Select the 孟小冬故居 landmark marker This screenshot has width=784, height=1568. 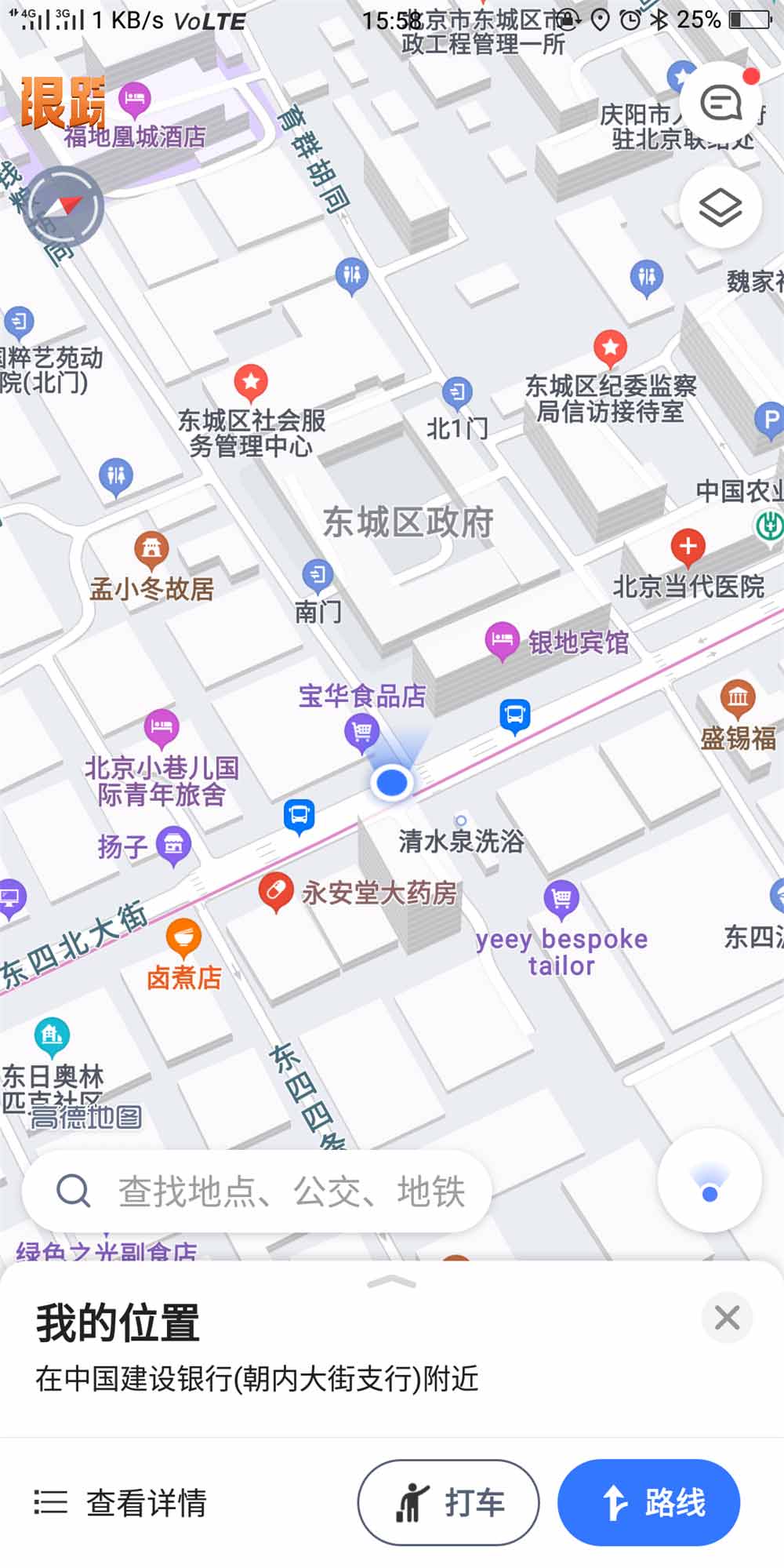click(151, 550)
